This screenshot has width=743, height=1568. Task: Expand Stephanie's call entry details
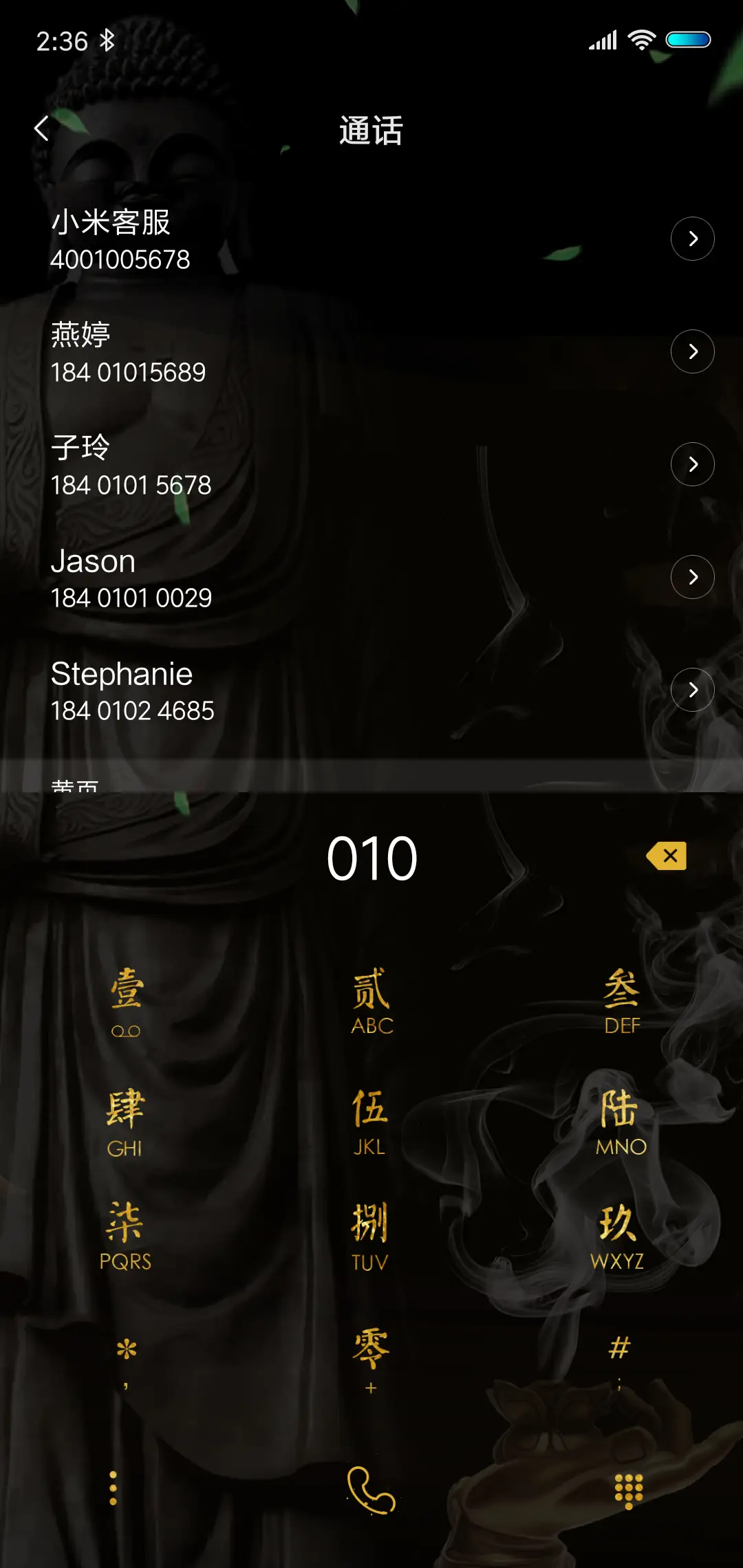coord(692,690)
